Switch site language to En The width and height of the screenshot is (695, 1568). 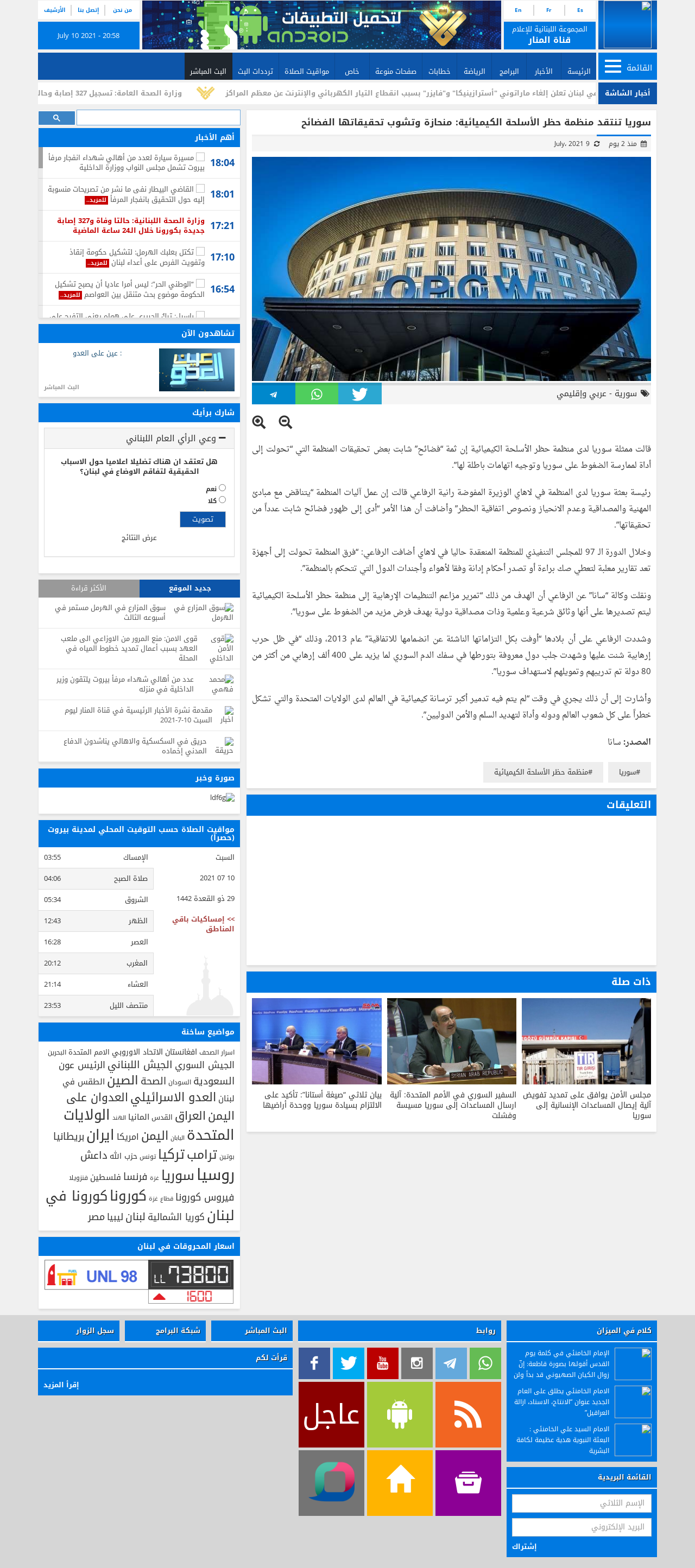[518, 10]
